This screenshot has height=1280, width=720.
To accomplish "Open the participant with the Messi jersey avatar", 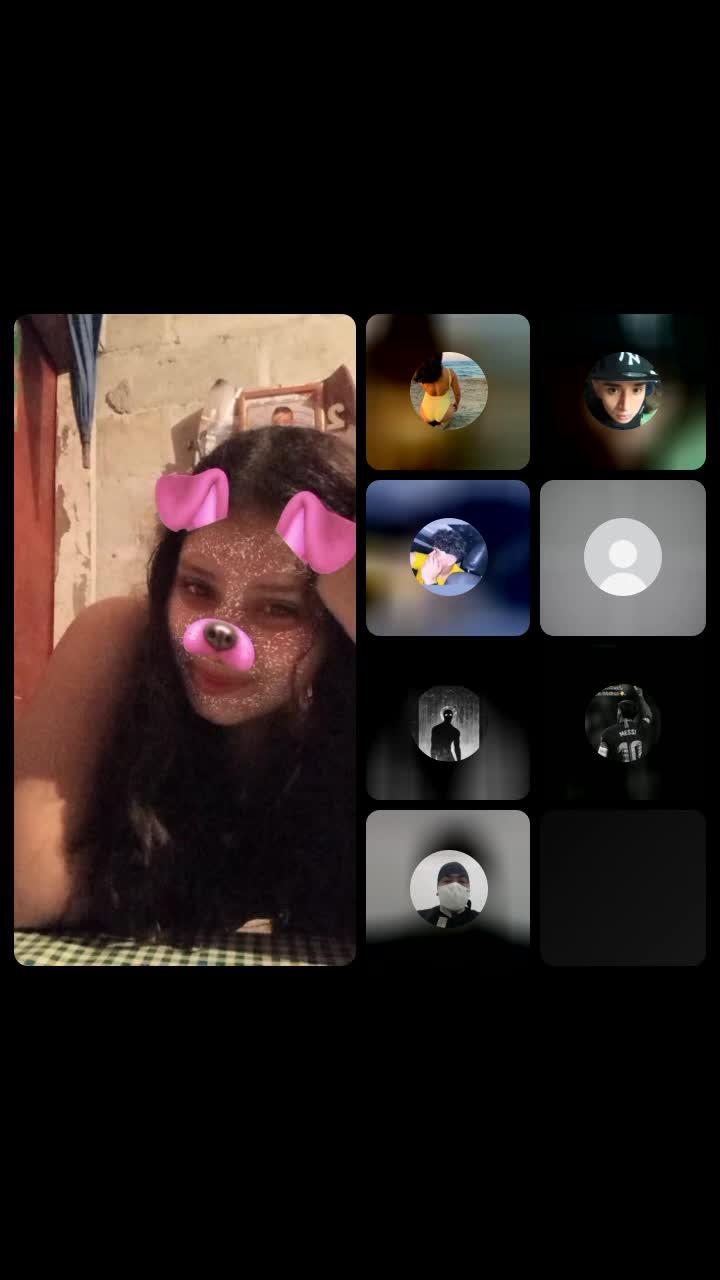I will 622,723.
